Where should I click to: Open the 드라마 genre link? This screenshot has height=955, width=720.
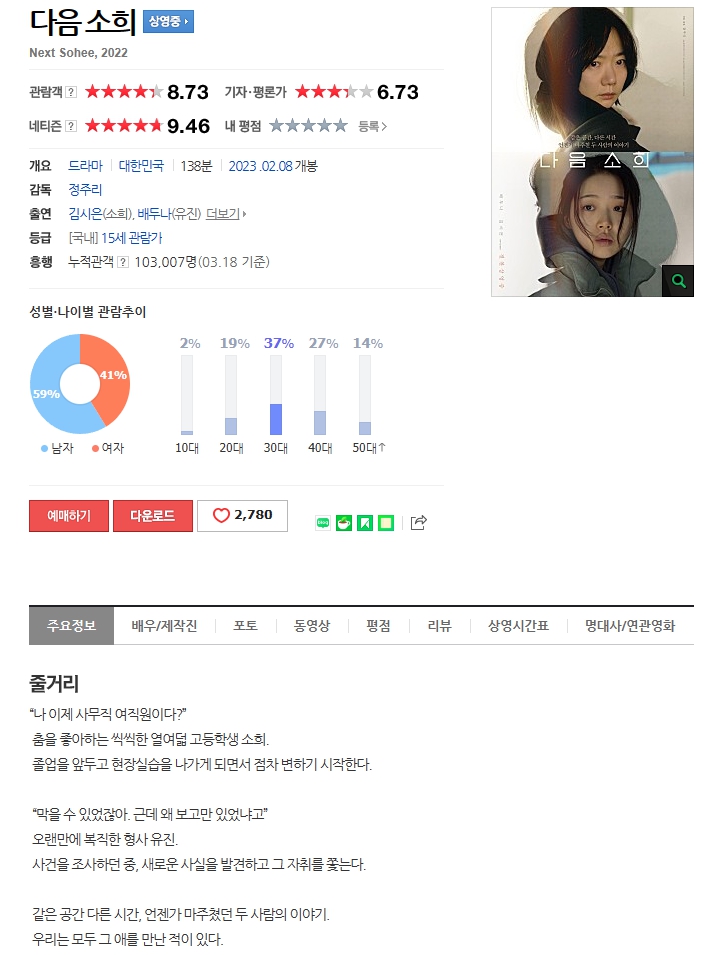pyautogui.click(x=85, y=166)
